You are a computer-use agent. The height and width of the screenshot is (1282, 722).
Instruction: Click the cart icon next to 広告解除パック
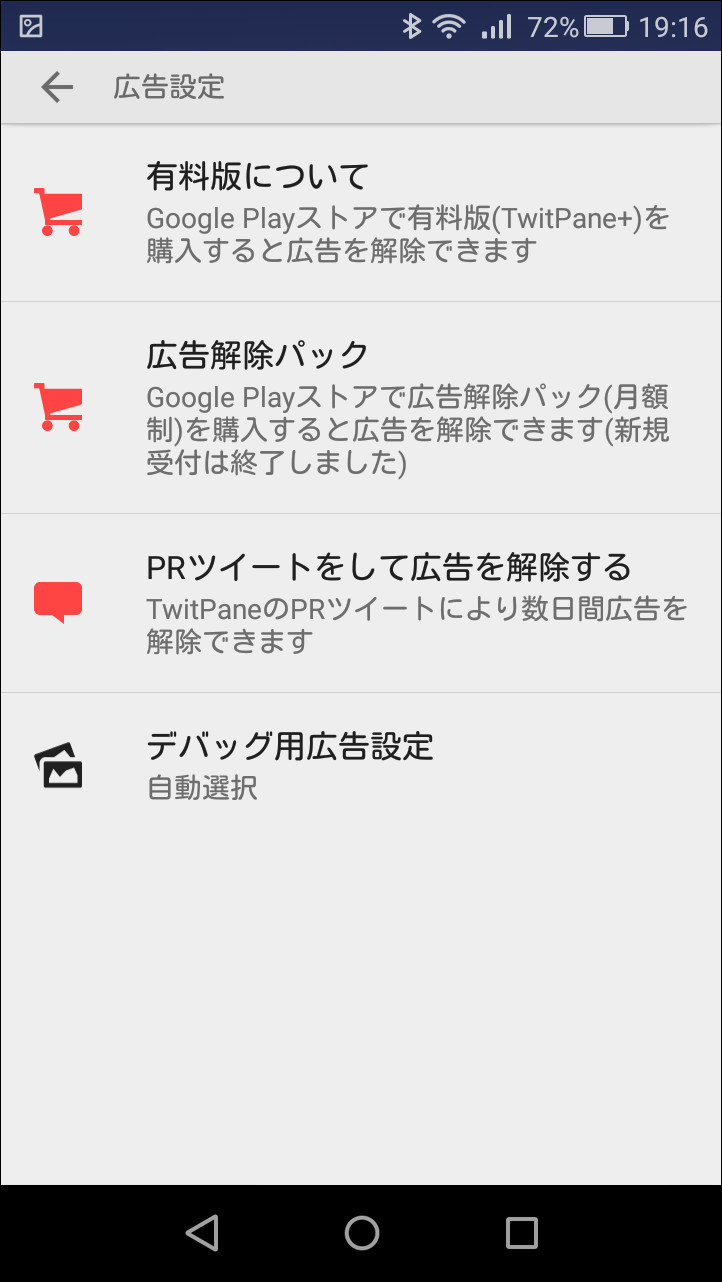click(57, 405)
